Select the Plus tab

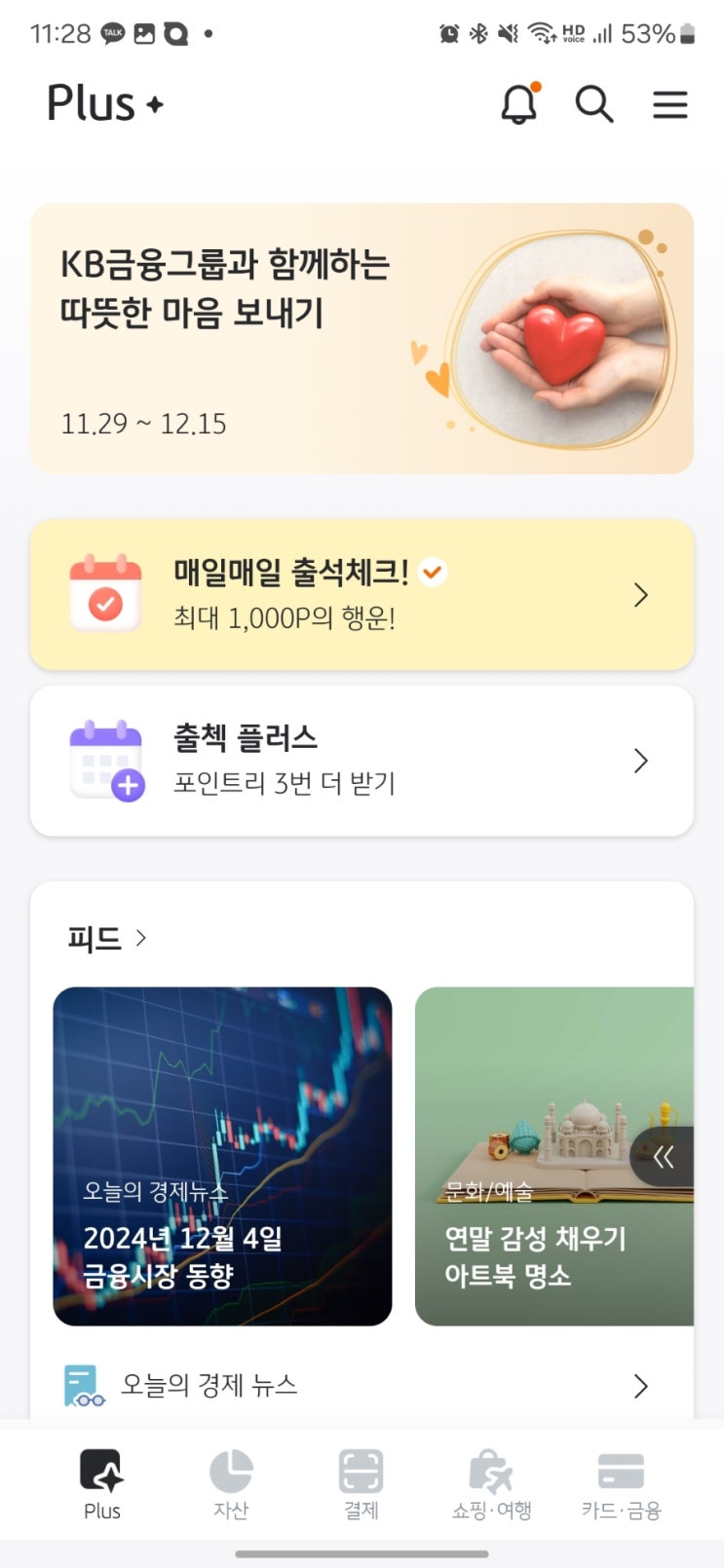coord(101,1485)
